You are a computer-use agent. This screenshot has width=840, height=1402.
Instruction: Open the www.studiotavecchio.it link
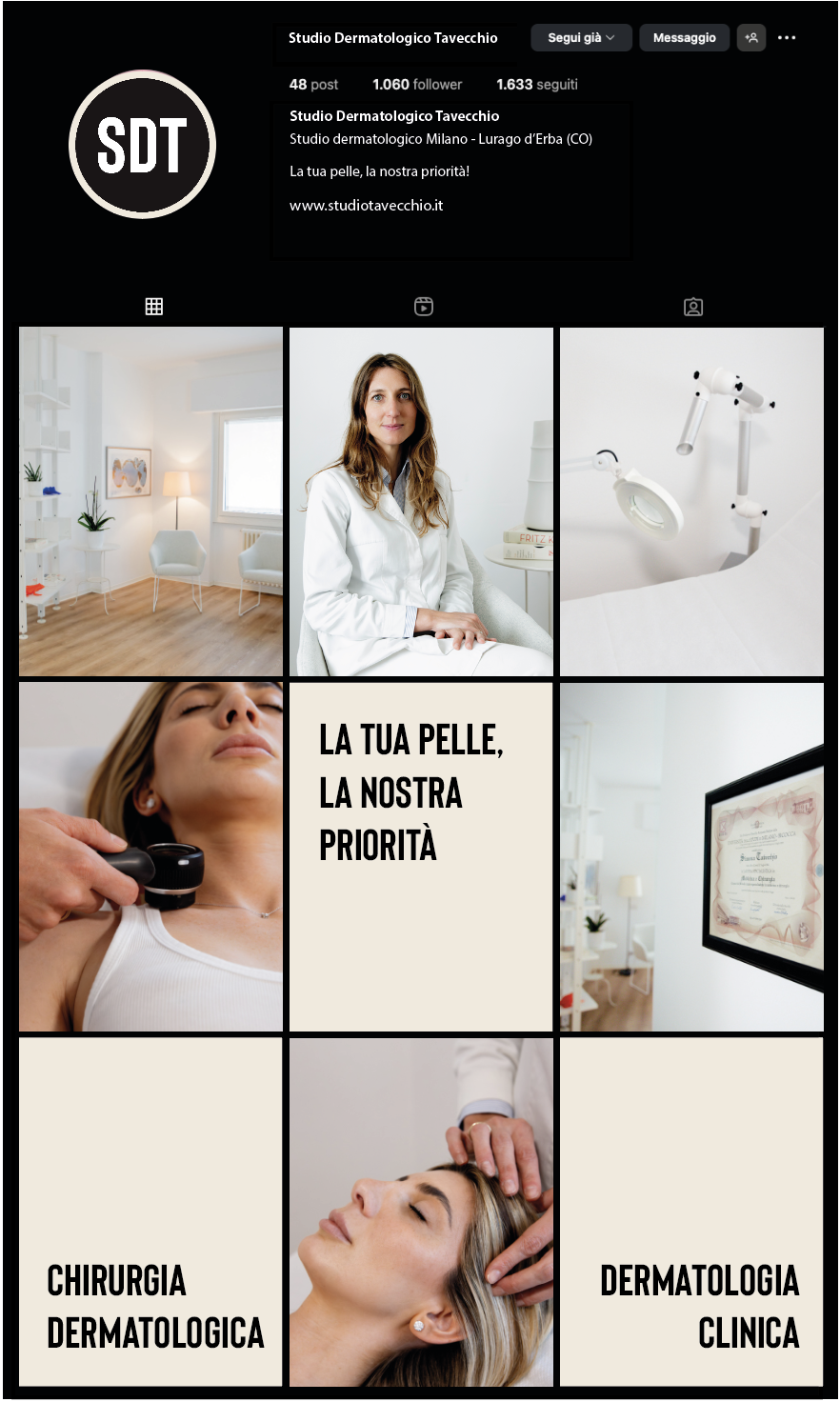(366, 206)
